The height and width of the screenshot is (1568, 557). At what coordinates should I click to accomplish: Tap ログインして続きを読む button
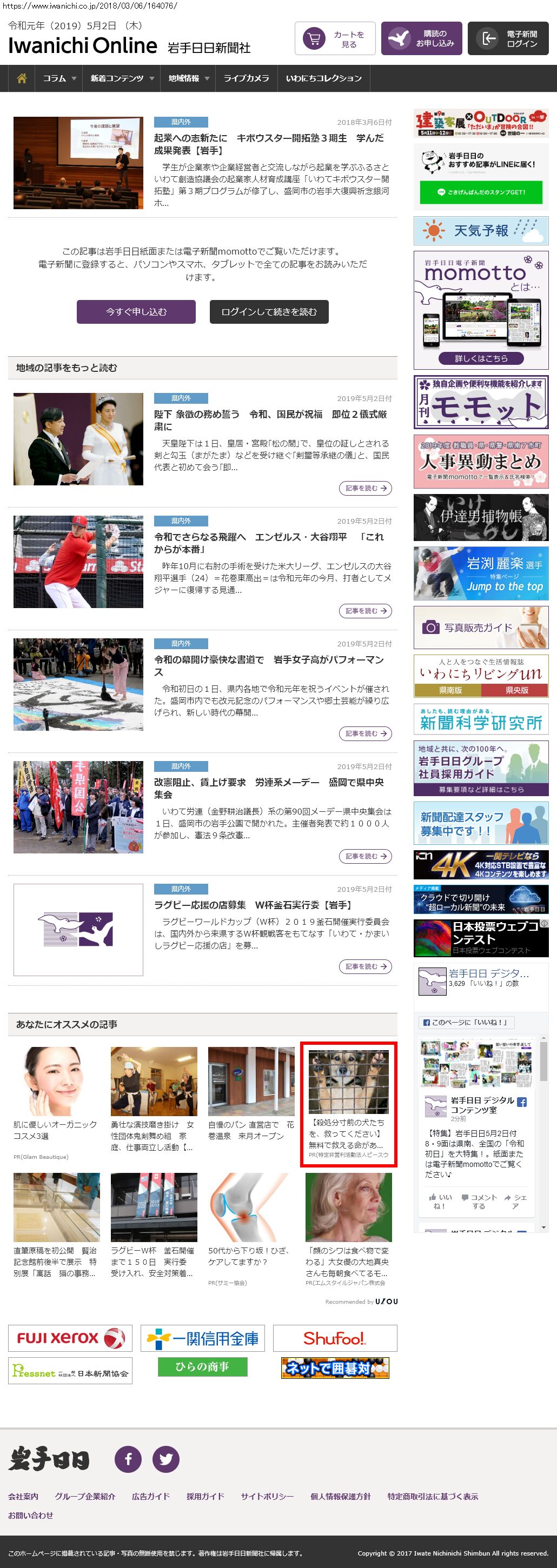click(268, 312)
